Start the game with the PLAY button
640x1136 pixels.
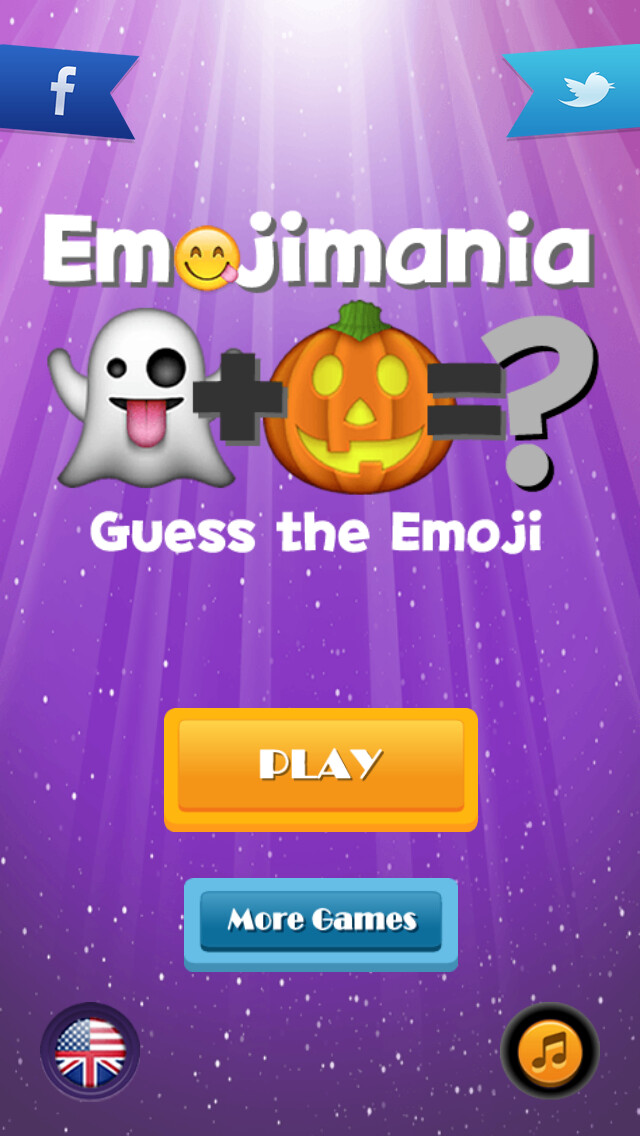pos(320,768)
